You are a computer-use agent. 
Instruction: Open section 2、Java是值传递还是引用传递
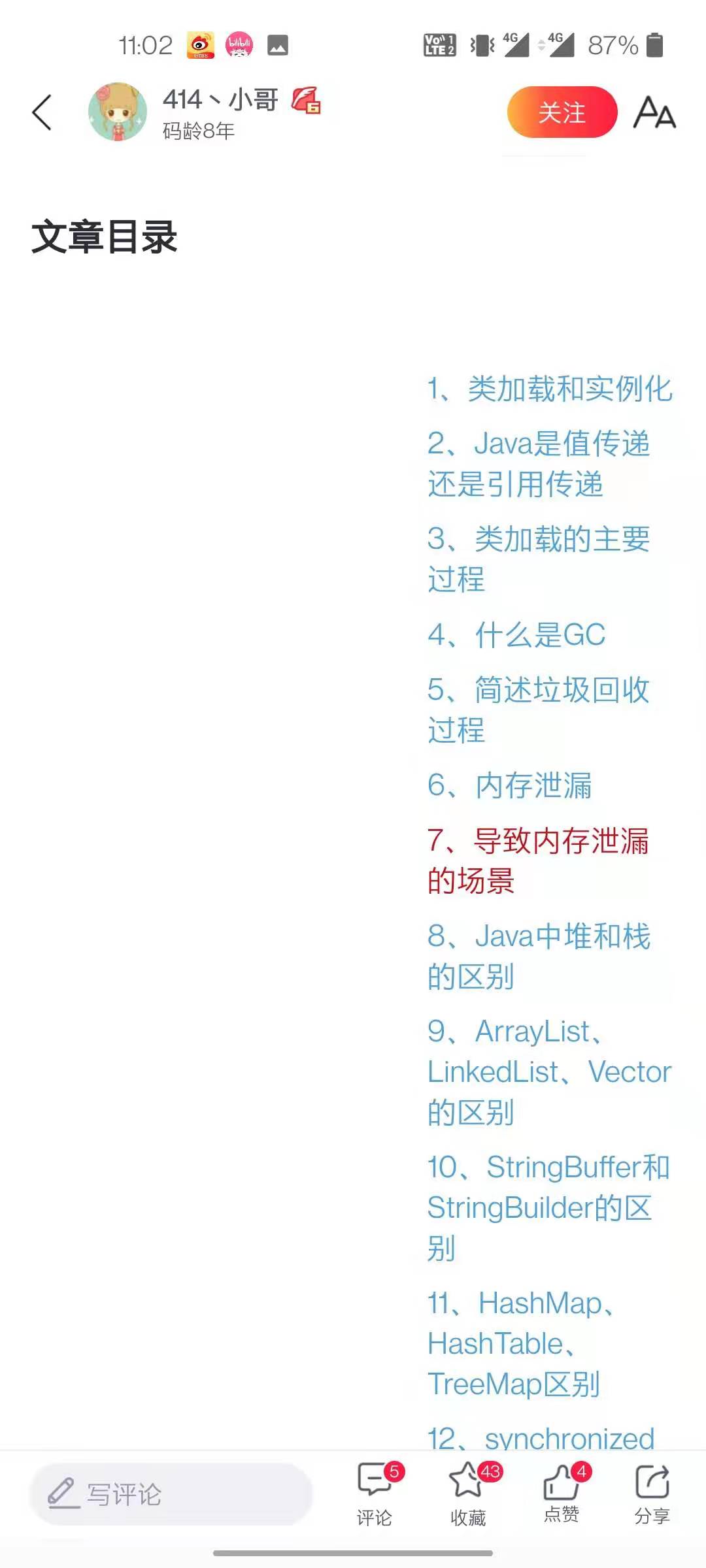(538, 464)
